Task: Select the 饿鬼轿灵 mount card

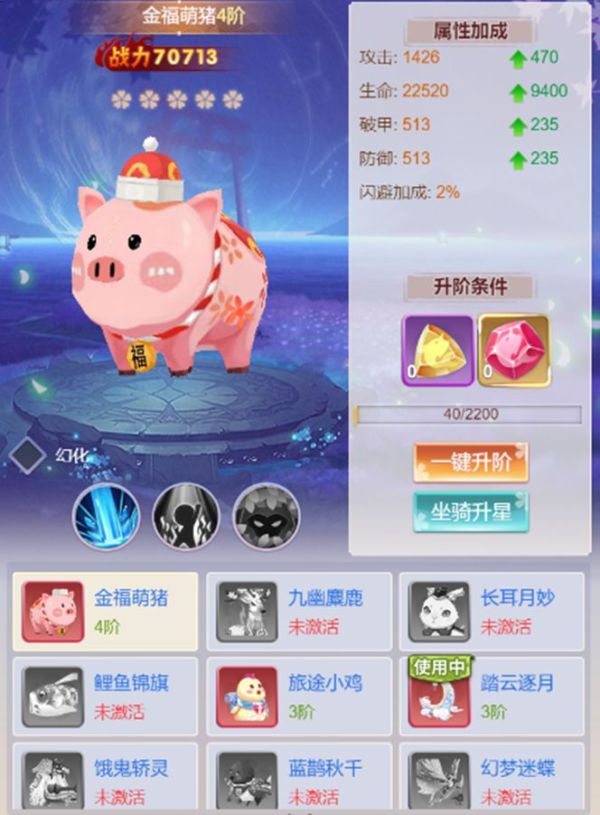Action: [x=105, y=780]
